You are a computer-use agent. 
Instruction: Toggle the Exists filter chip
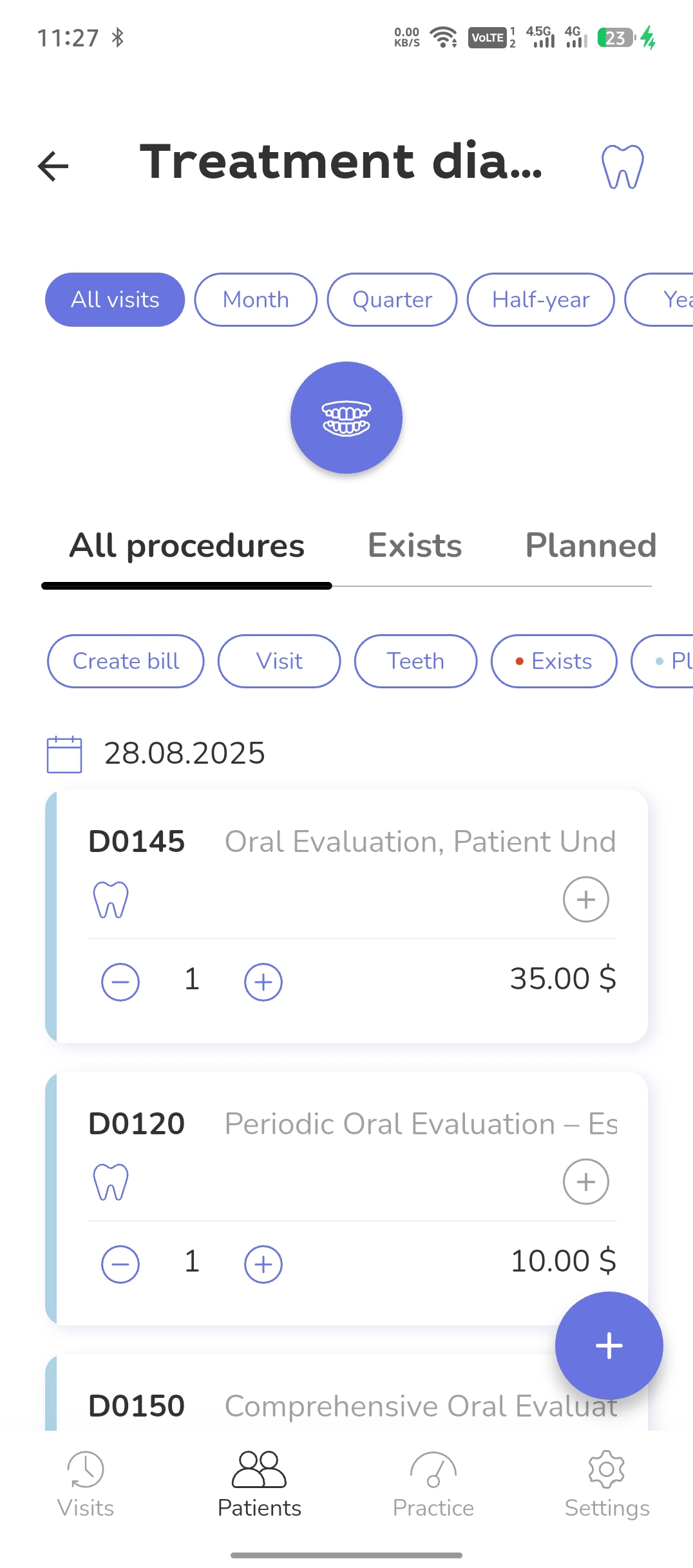coord(554,661)
